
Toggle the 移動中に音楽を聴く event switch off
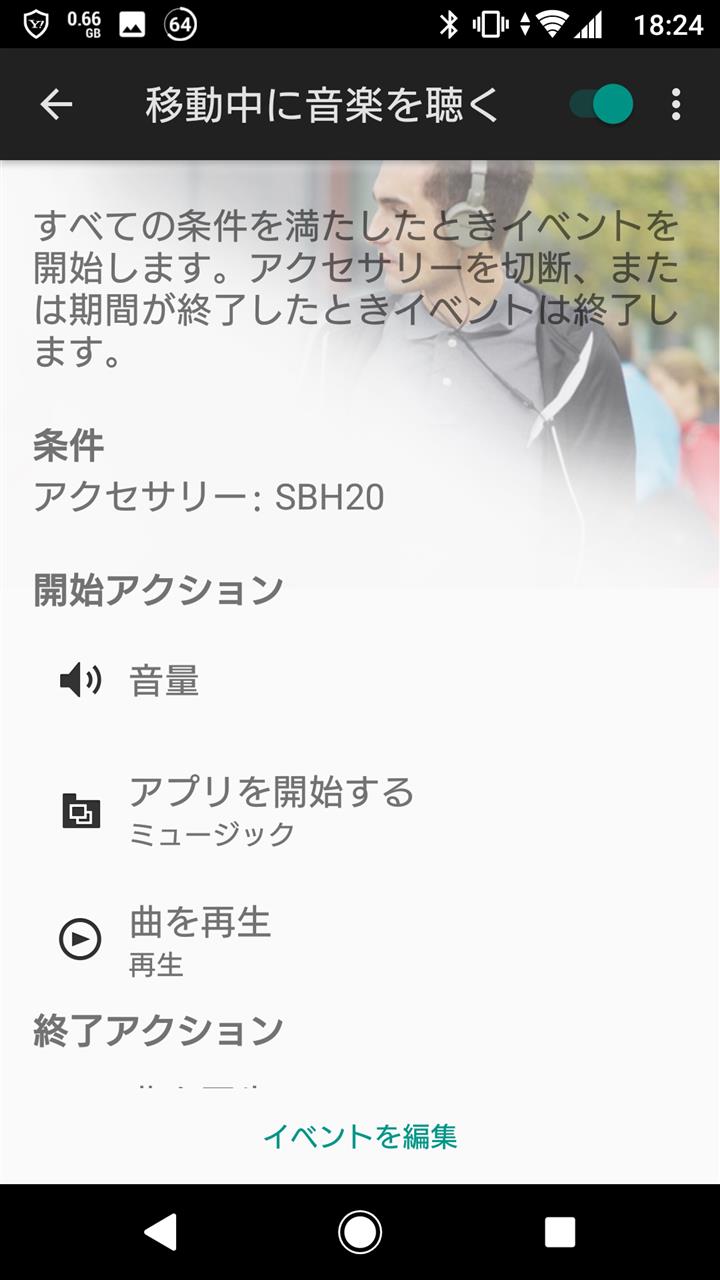click(602, 104)
